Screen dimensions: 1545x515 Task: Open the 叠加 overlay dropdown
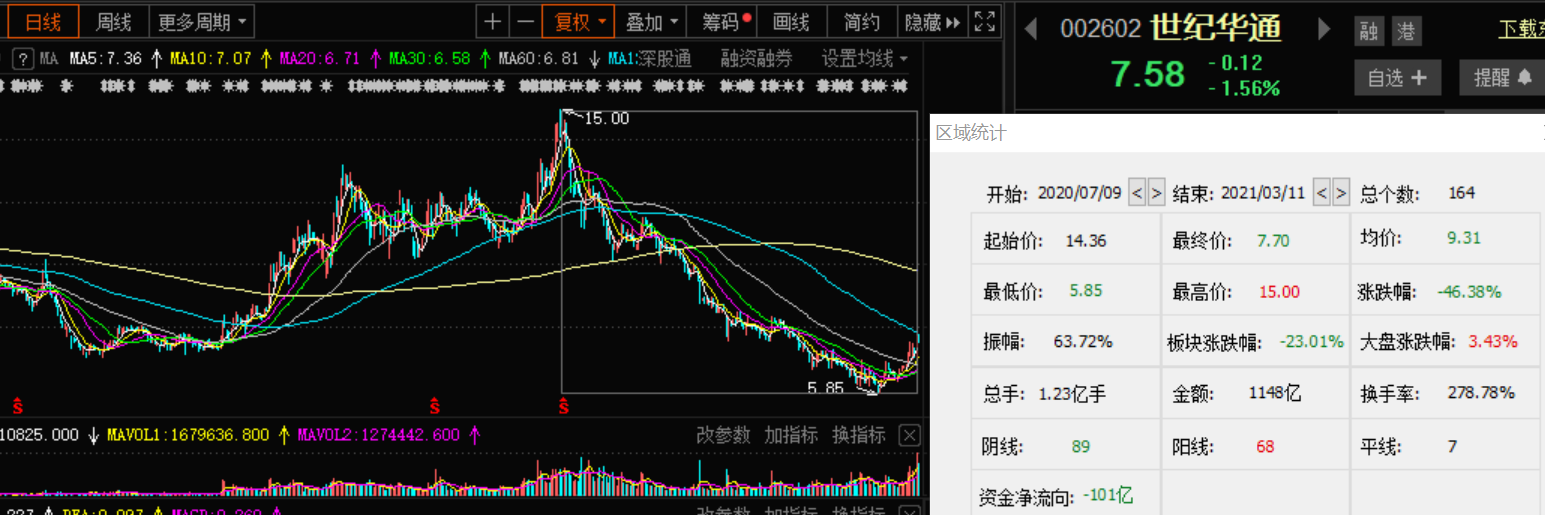click(650, 21)
